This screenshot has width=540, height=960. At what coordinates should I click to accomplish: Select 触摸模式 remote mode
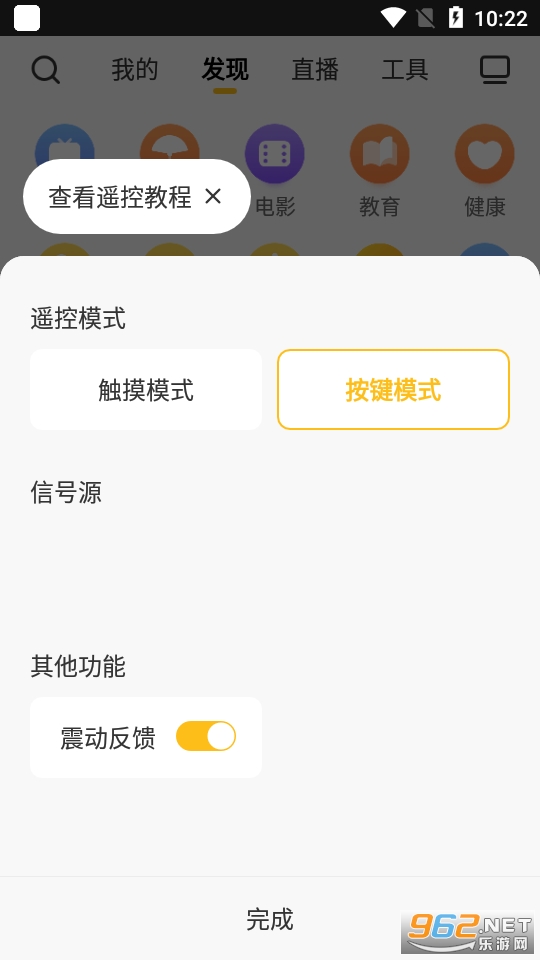(146, 389)
